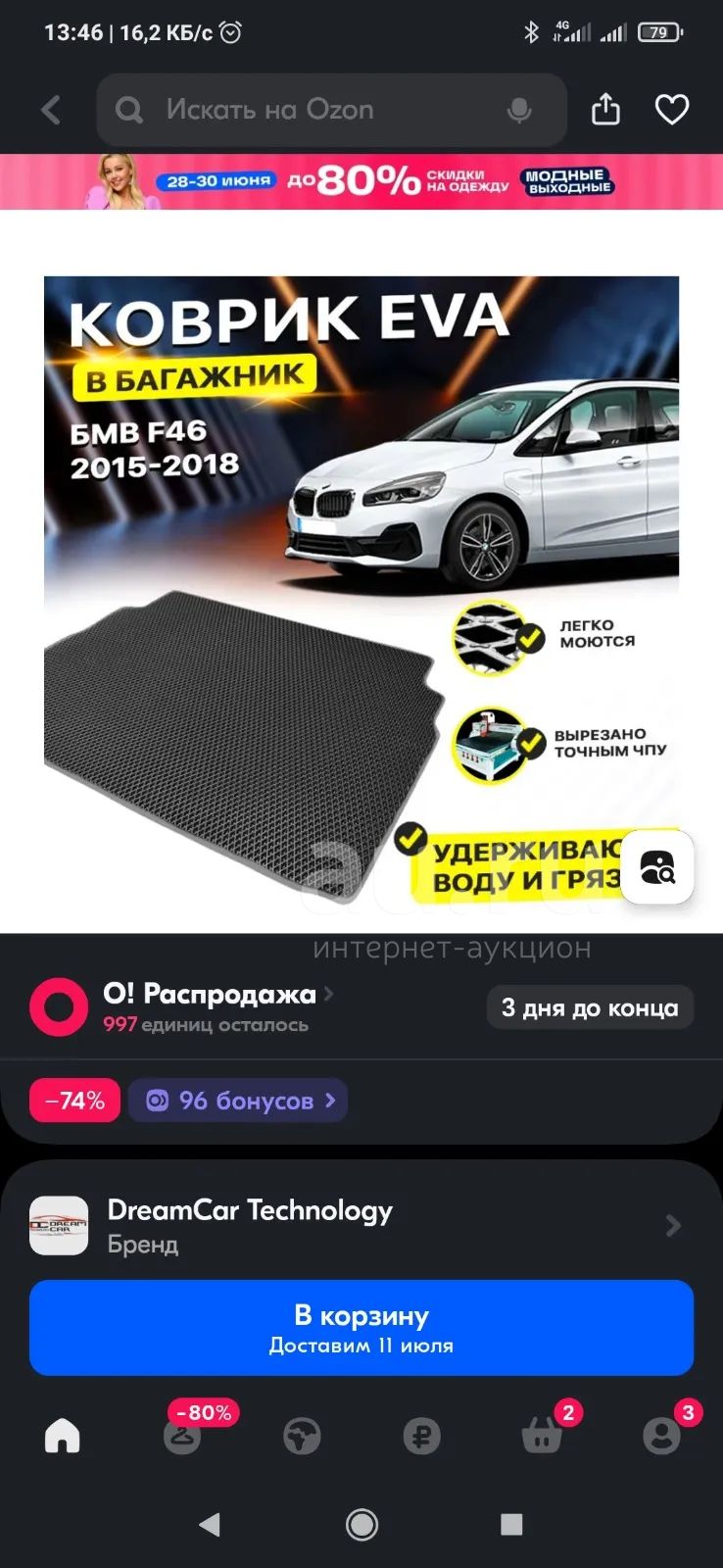Viewport: 723px width, 1568px height.
Task: Open the cart tab with 2 items
Action: click(542, 1436)
